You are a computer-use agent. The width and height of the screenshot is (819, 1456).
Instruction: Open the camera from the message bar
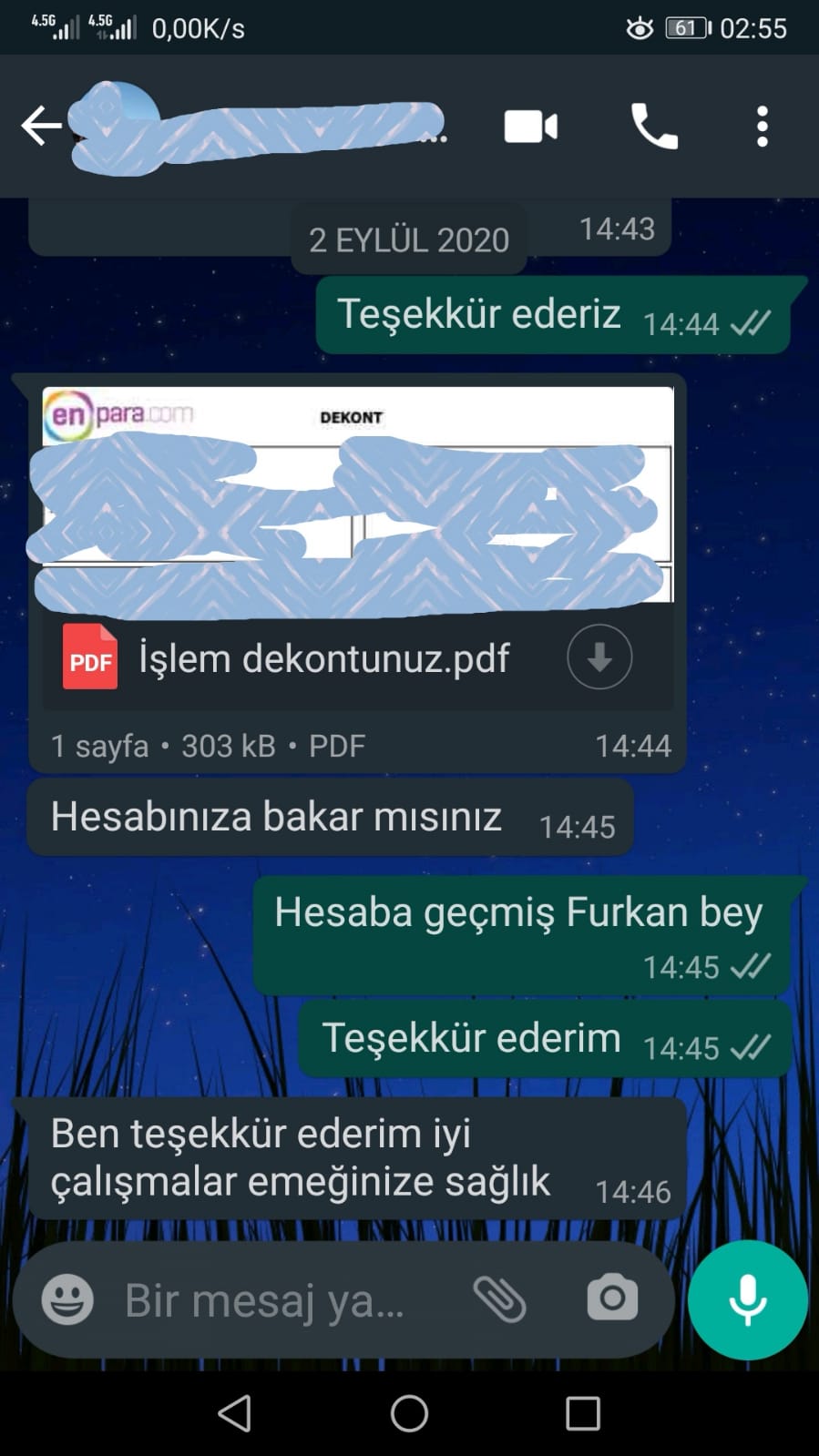click(x=612, y=1298)
